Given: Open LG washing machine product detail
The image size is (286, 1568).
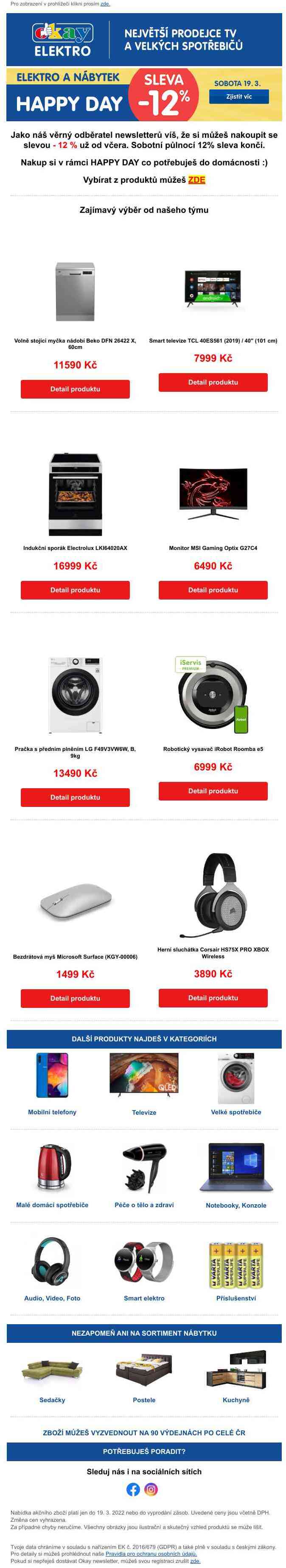Looking at the screenshot, I should 75,797.
